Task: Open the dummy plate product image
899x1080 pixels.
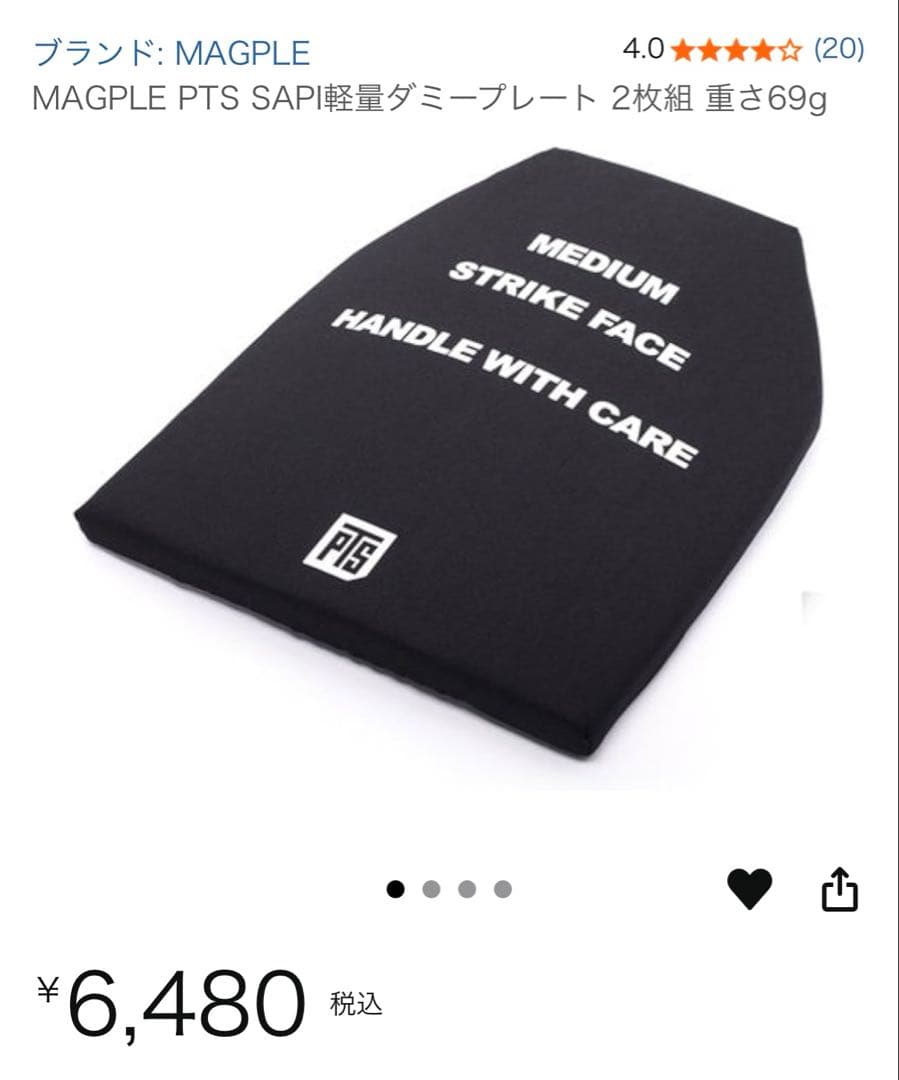Action: (450, 450)
